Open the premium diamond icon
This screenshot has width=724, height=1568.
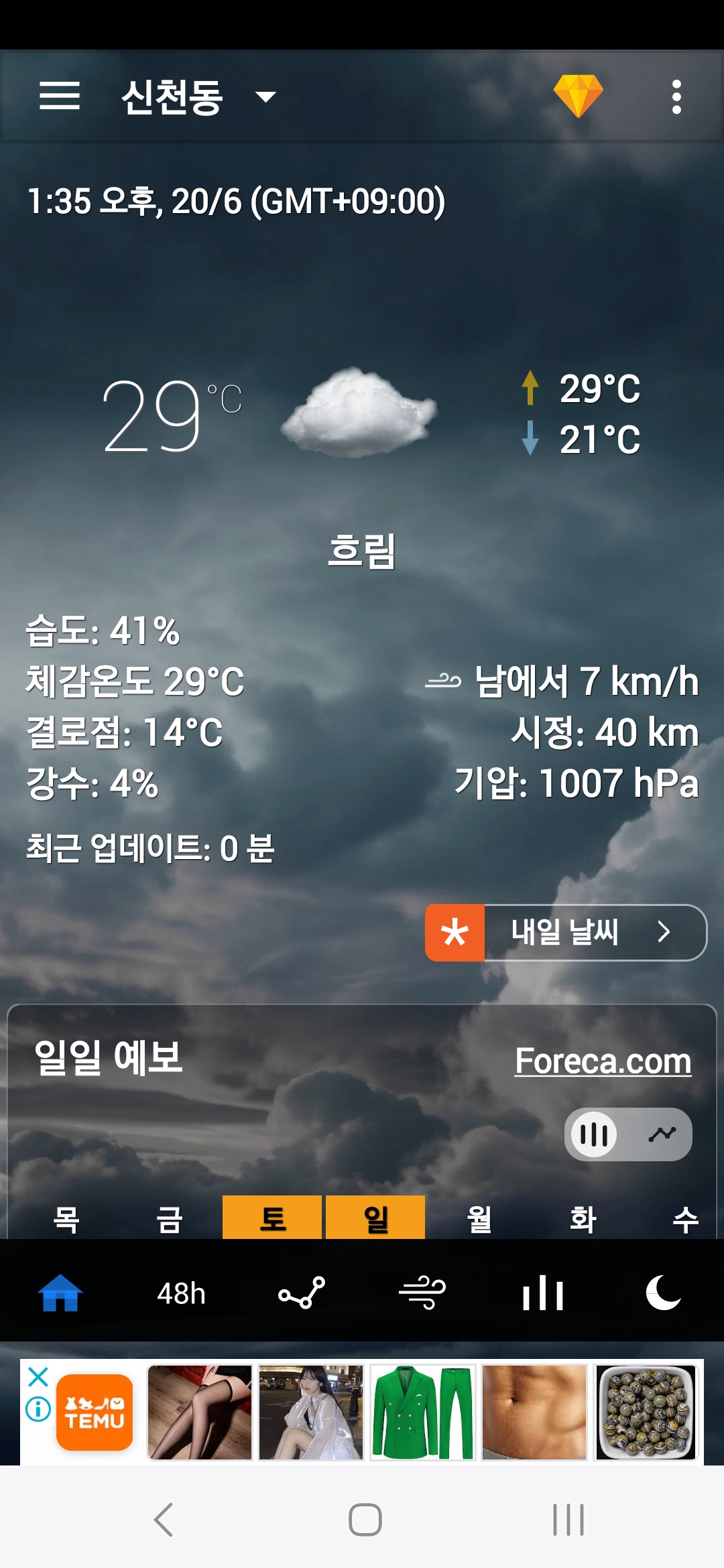pyautogui.click(x=578, y=96)
